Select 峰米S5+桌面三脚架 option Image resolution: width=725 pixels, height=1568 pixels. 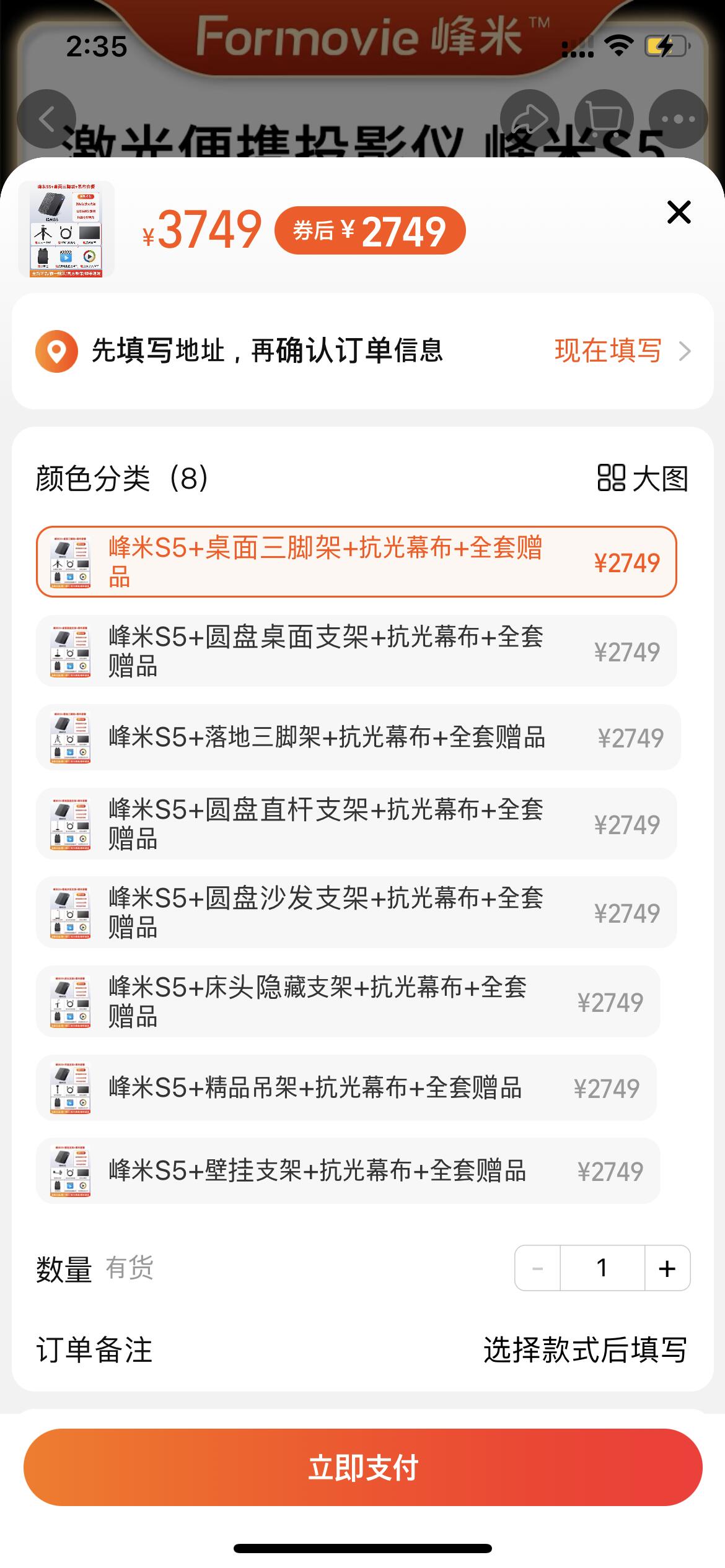pos(356,562)
